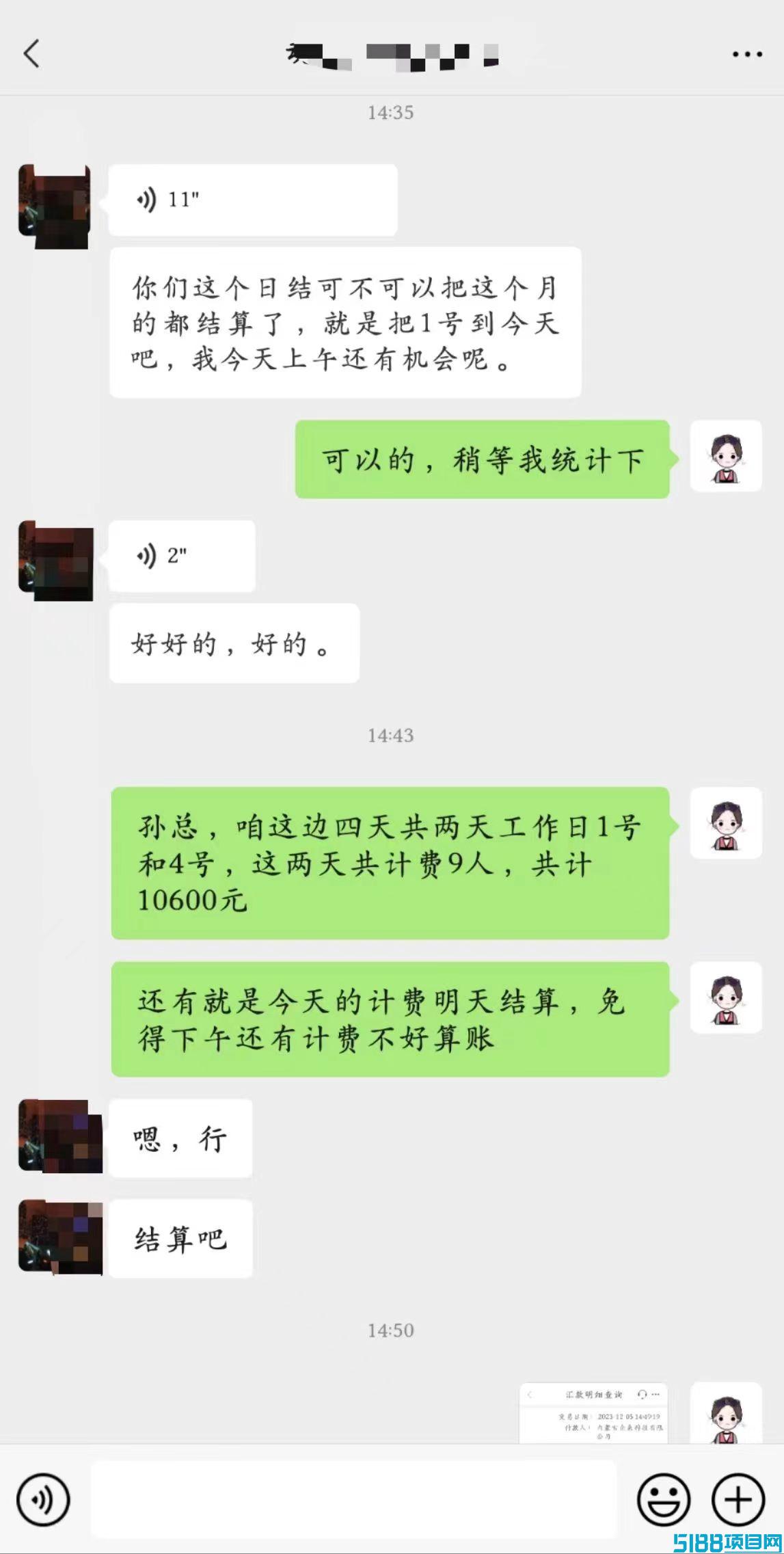The width and height of the screenshot is (784, 1554).
Task: Switch to voice input mode
Action: (x=43, y=1499)
